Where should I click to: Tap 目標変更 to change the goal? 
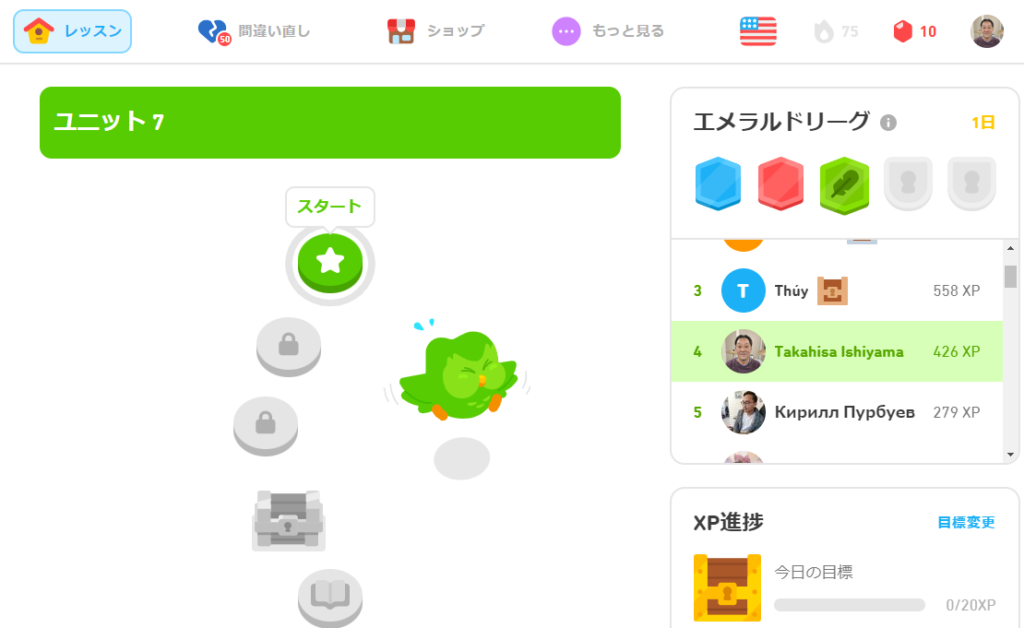point(965,522)
